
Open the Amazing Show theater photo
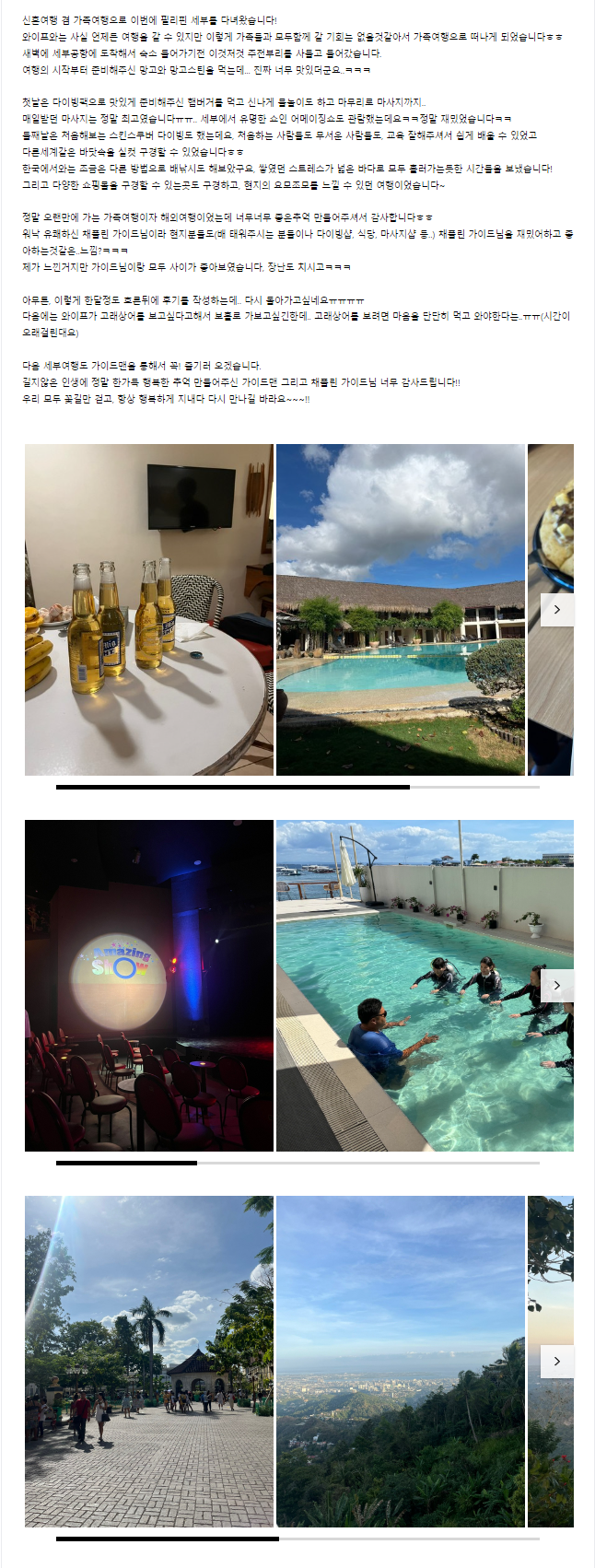click(x=148, y=985)
